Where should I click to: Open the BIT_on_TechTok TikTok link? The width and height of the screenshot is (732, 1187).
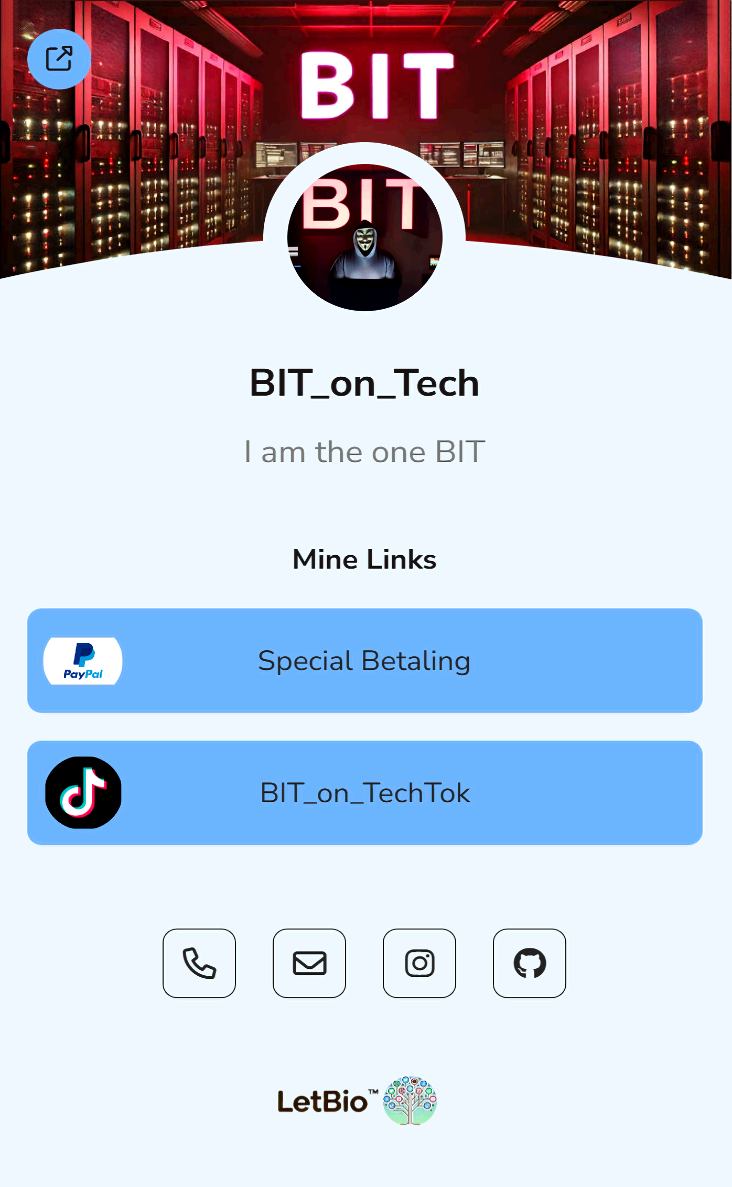click(364, 793)
